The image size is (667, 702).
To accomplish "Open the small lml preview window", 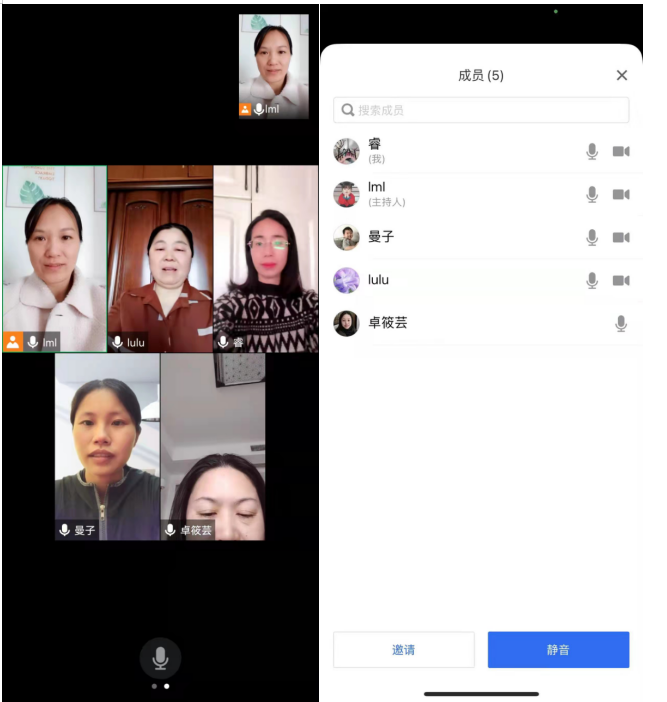I will 274,65.
